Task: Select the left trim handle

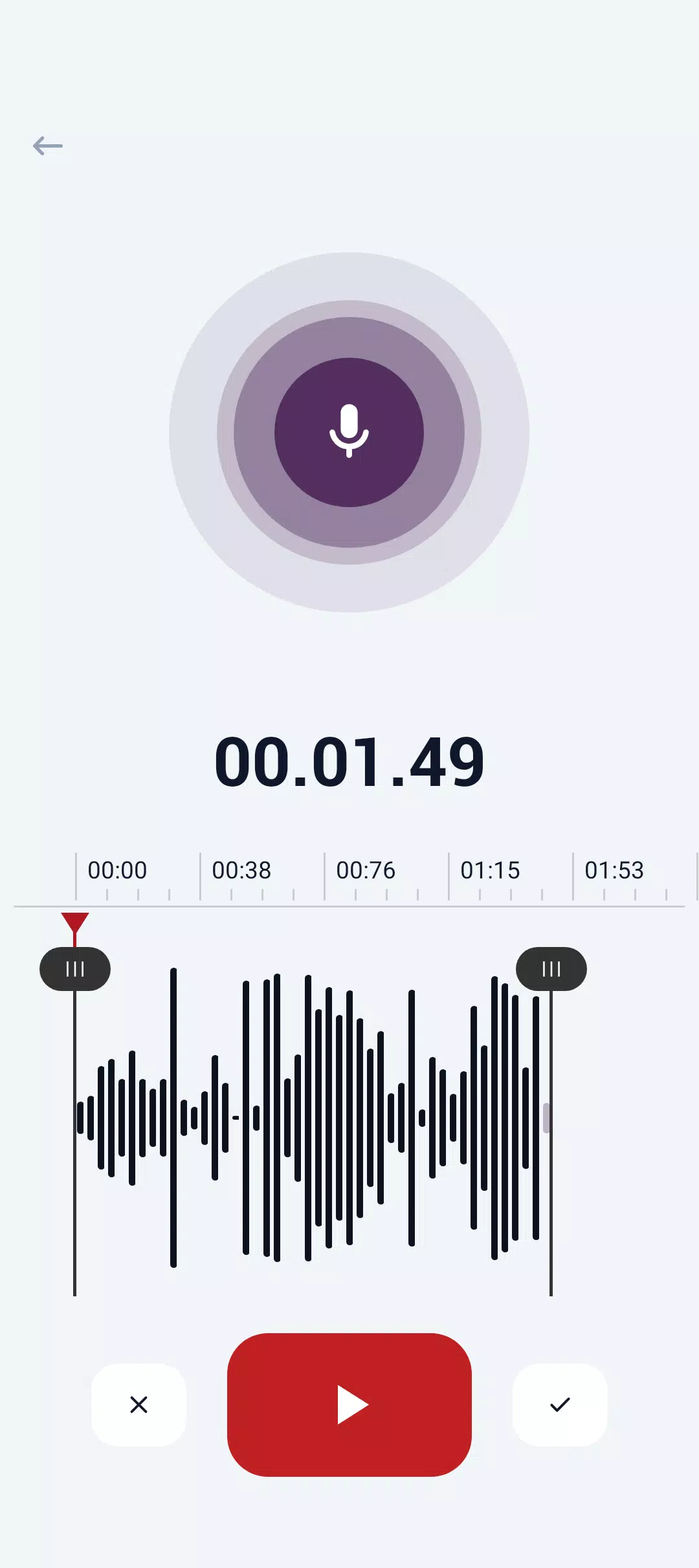Action: [75, 969]
